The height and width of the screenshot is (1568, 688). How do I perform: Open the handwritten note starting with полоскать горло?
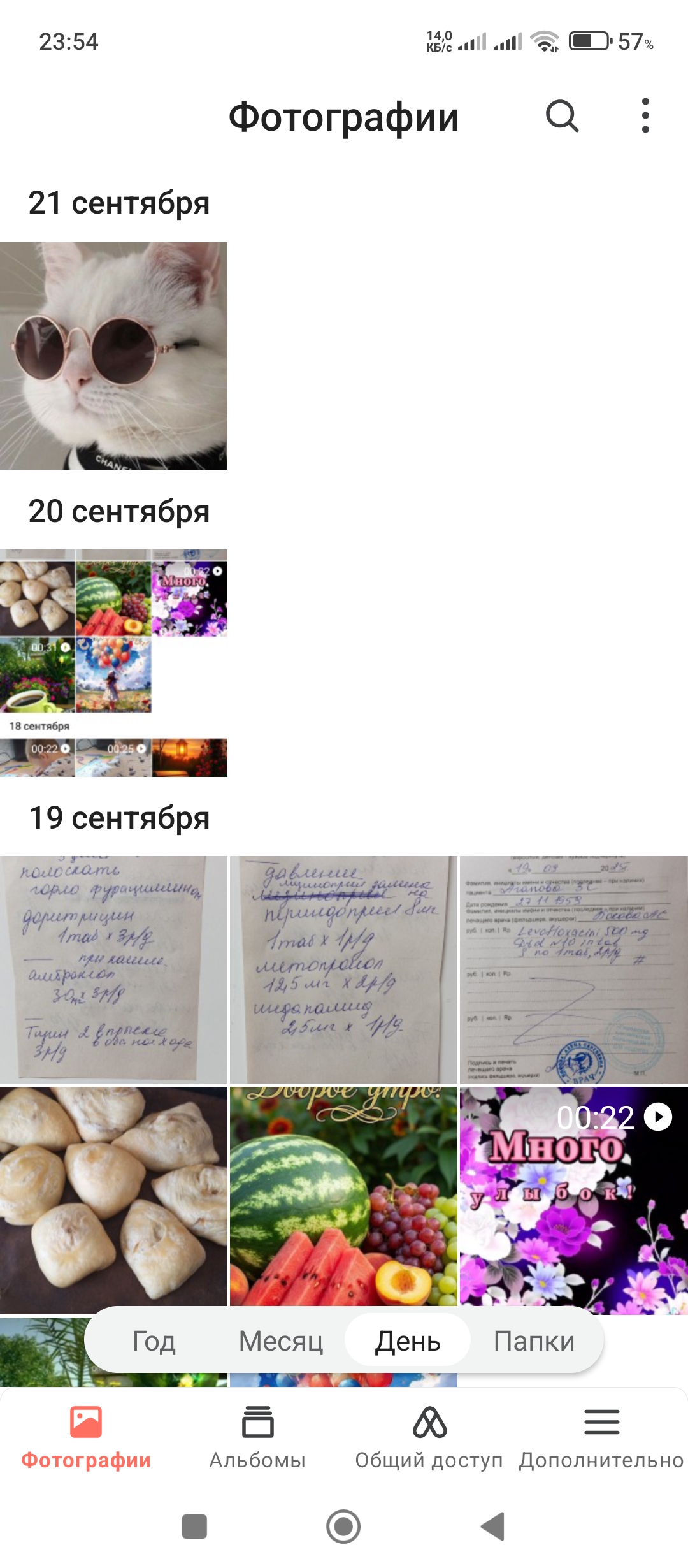pyautogui.click(x=113, y=969)
